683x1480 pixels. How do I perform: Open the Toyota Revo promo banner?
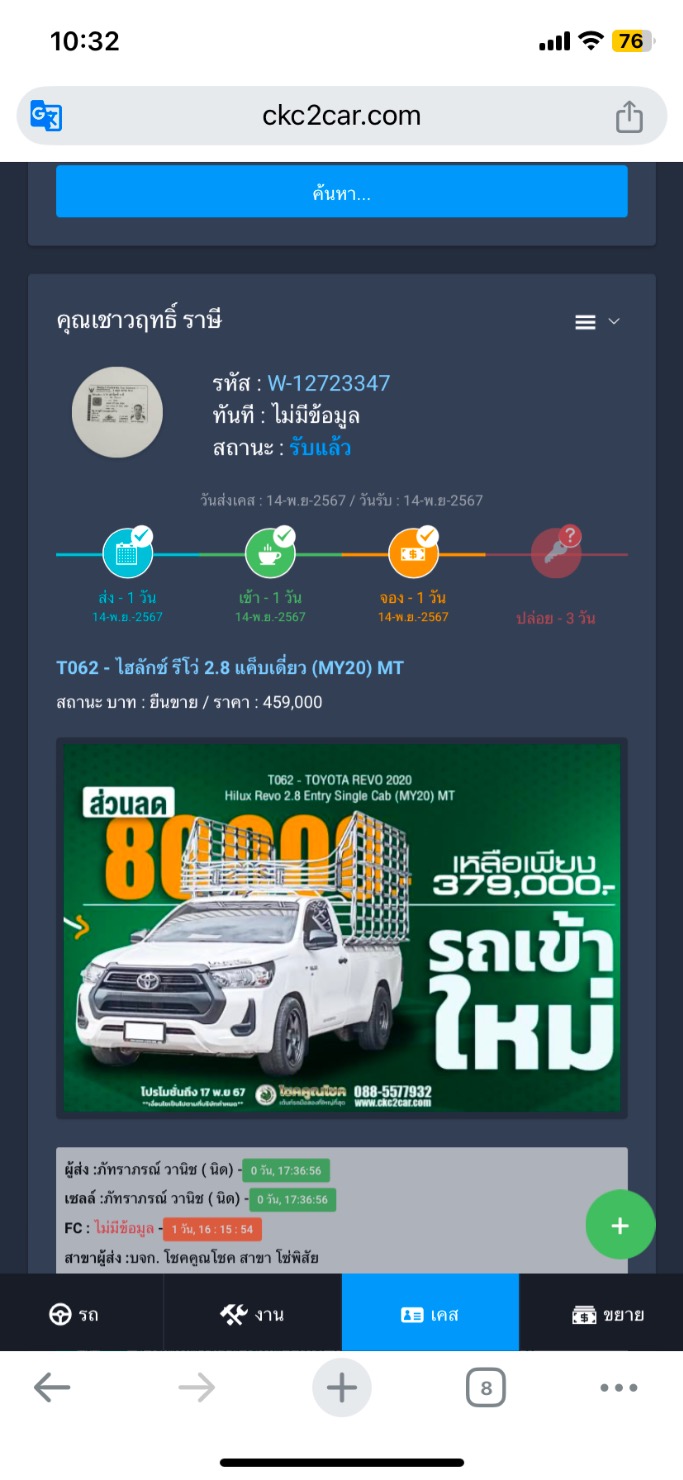[x=341, y=928]
